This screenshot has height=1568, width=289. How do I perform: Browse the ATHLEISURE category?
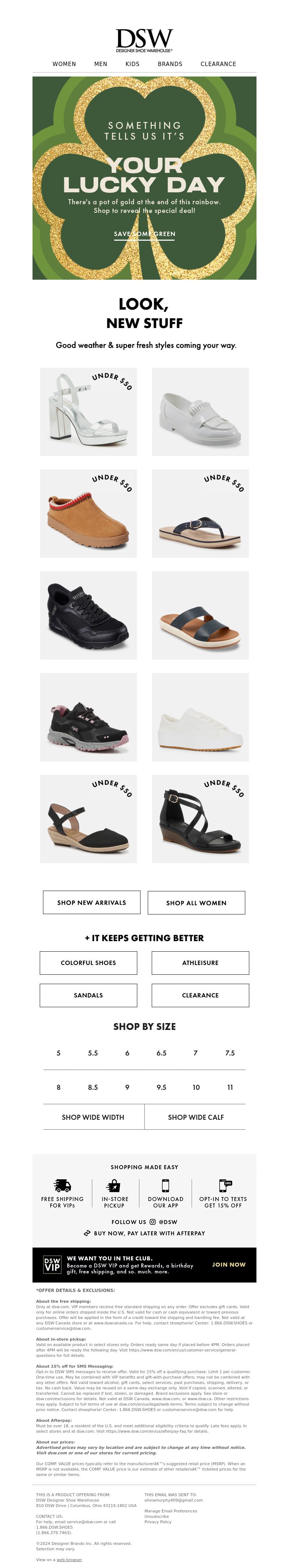200,962
